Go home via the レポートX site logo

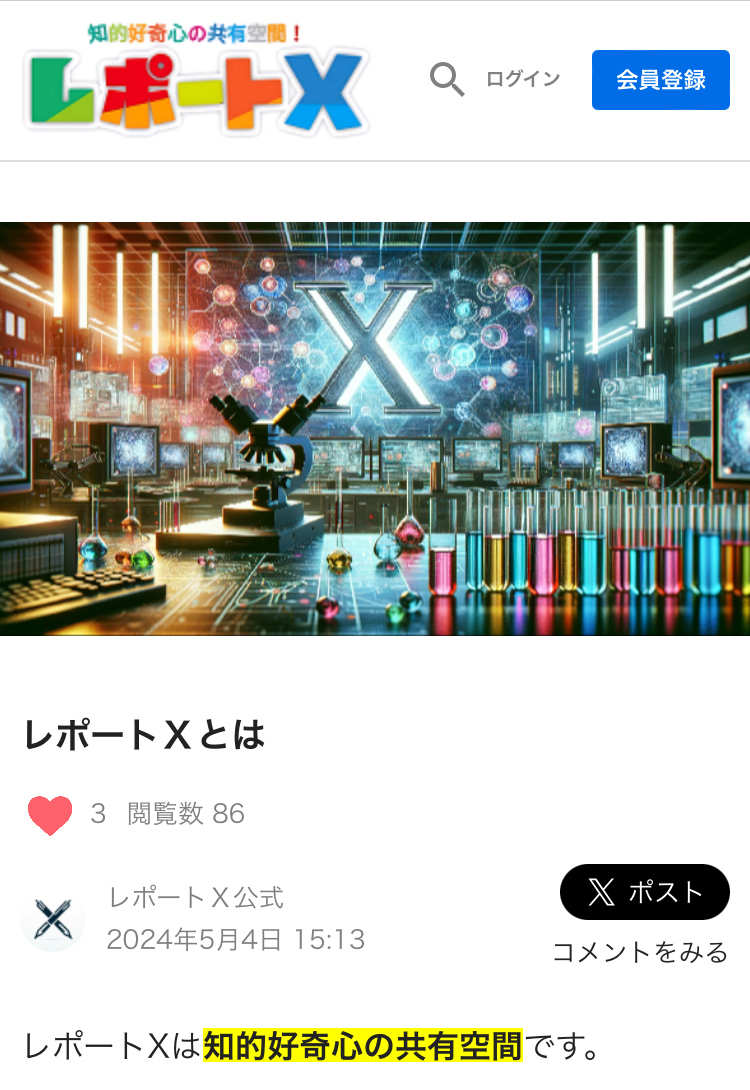point(197,82)
